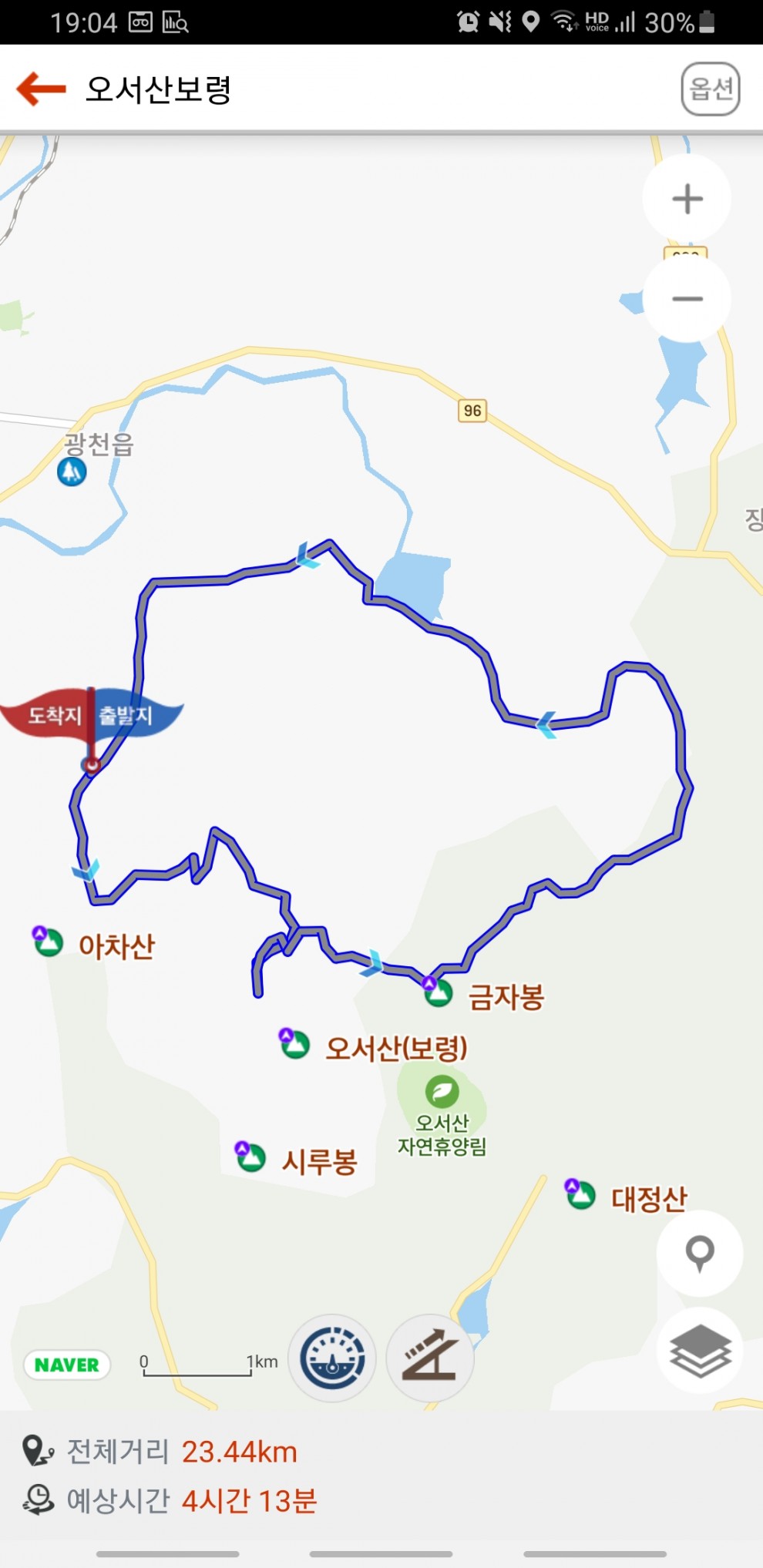The width and height of the screenshot is (763, 1568).
Task: Show the elevation profile chart
Action: click(430, 1358)
